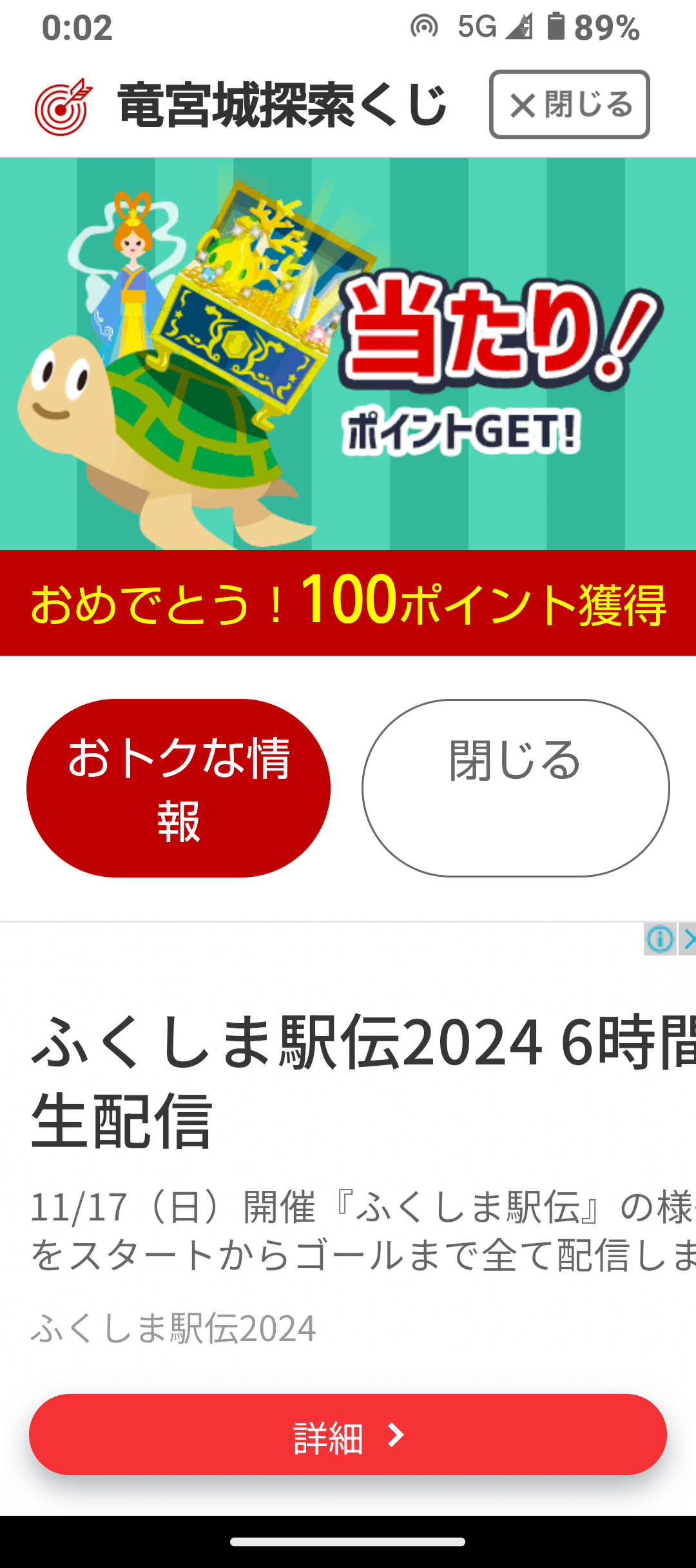
Task: Open the ad info icon
Action: click(x=659, y=939)
